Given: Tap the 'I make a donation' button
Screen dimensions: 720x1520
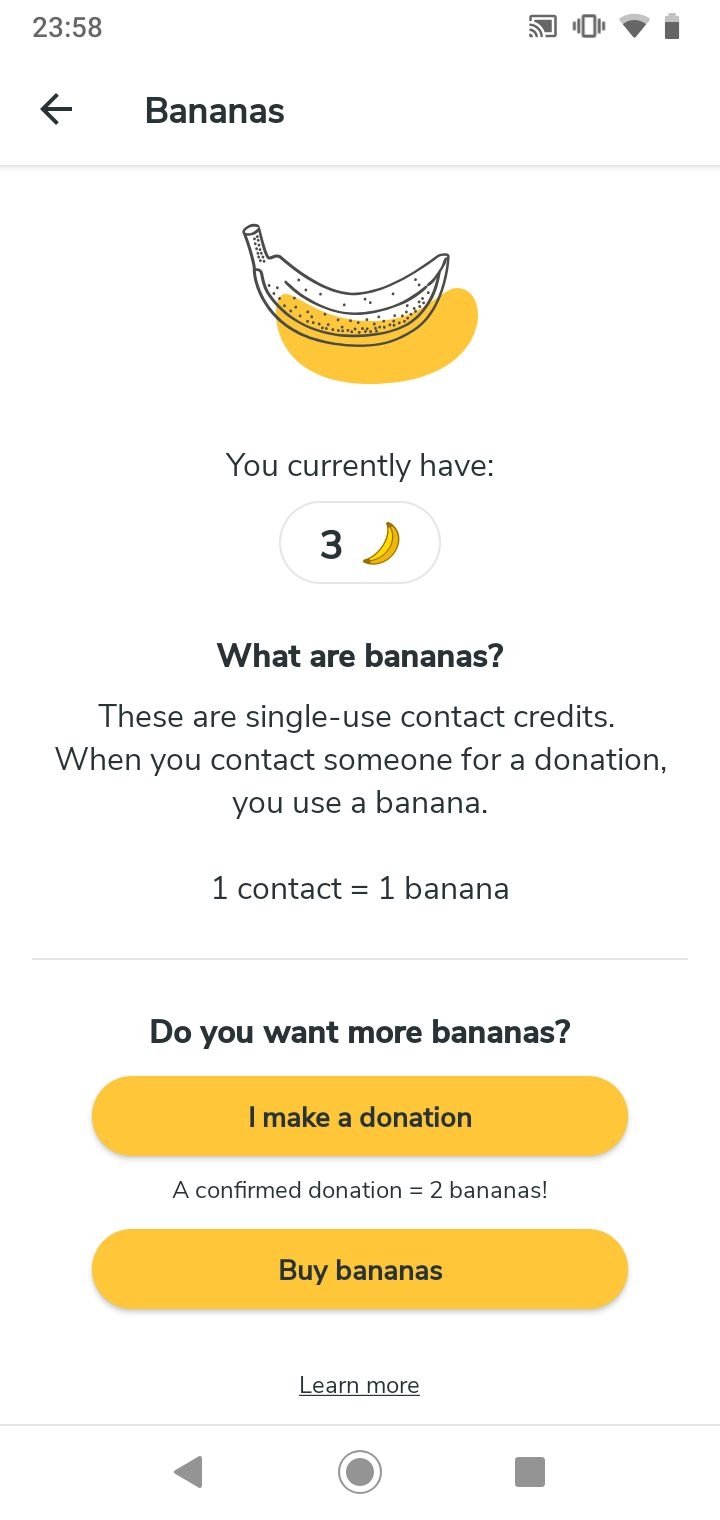Looking at the screenshot, I should point(360,1116).
